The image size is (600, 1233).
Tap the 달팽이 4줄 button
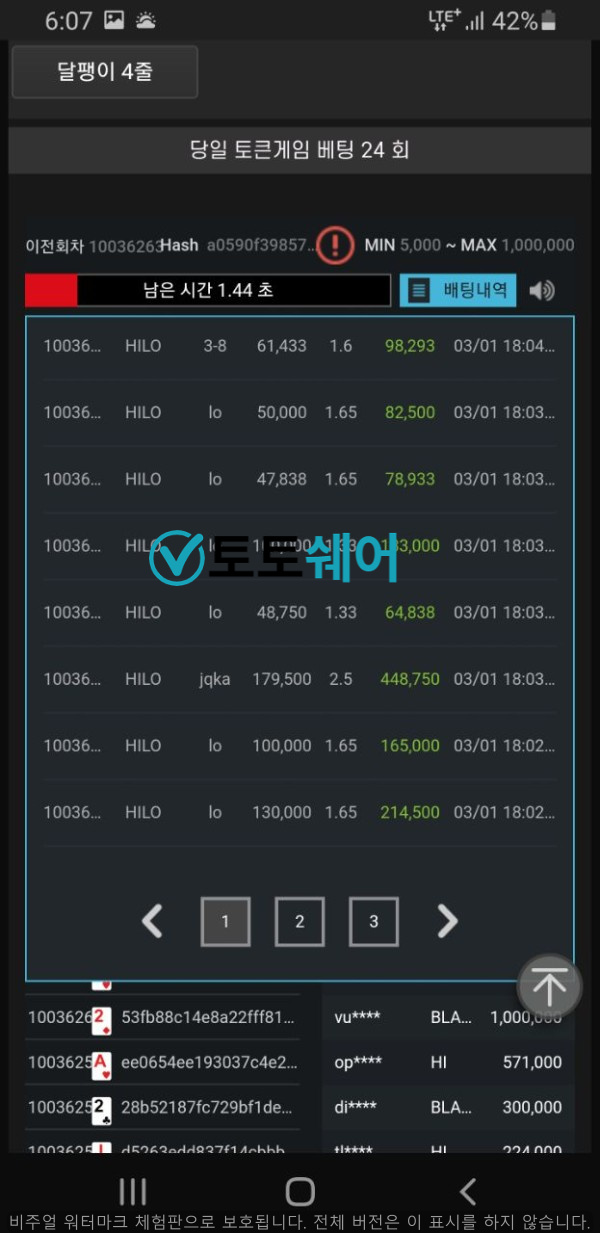coord(105,72)
